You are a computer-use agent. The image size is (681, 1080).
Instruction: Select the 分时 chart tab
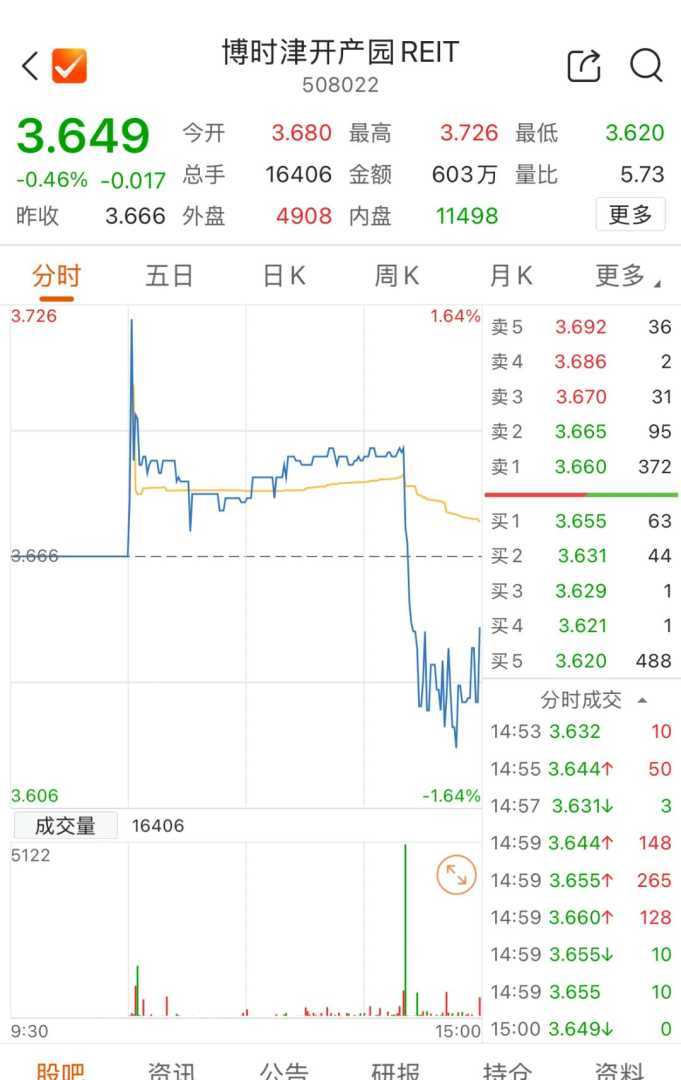coord(57,276)
